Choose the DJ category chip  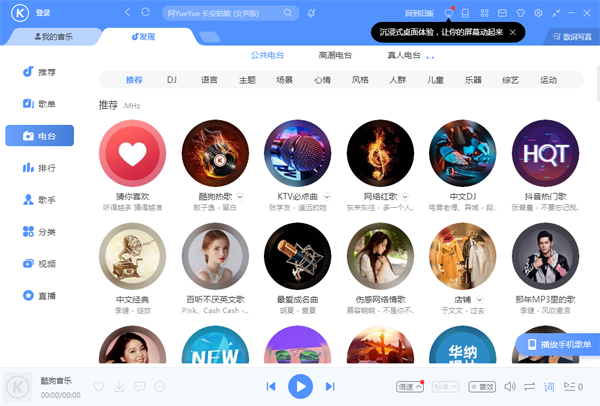[171, 79]
